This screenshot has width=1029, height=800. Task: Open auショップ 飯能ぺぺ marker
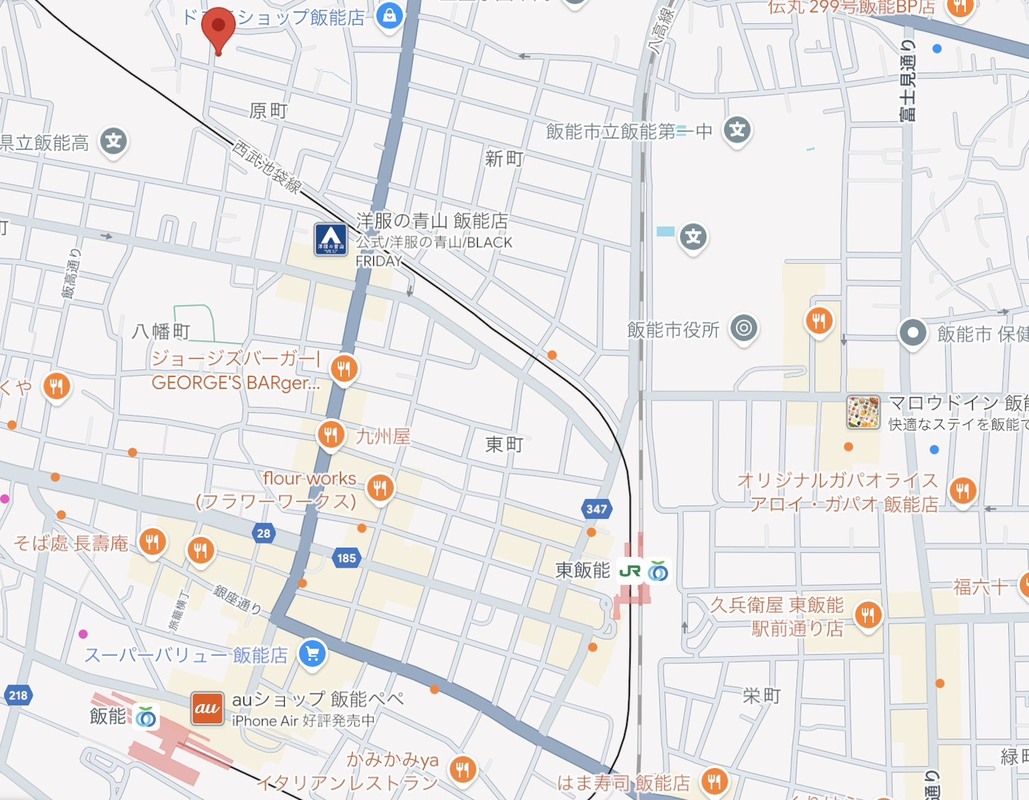click(x=207, y=708)
